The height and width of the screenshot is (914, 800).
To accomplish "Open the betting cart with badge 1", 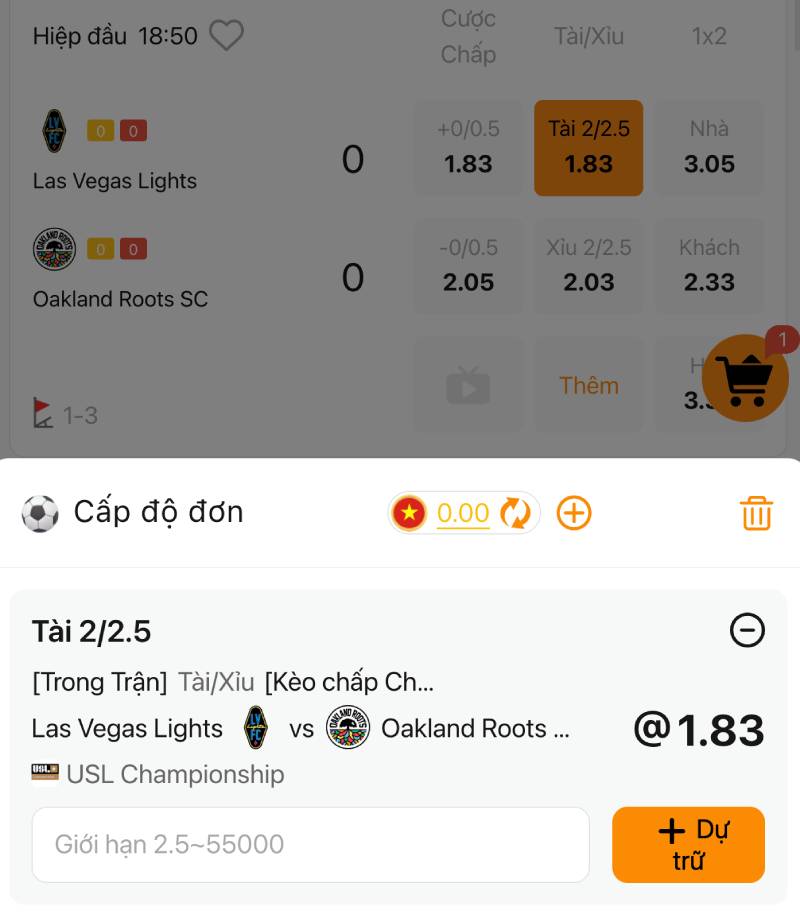I will coord(745,378).
